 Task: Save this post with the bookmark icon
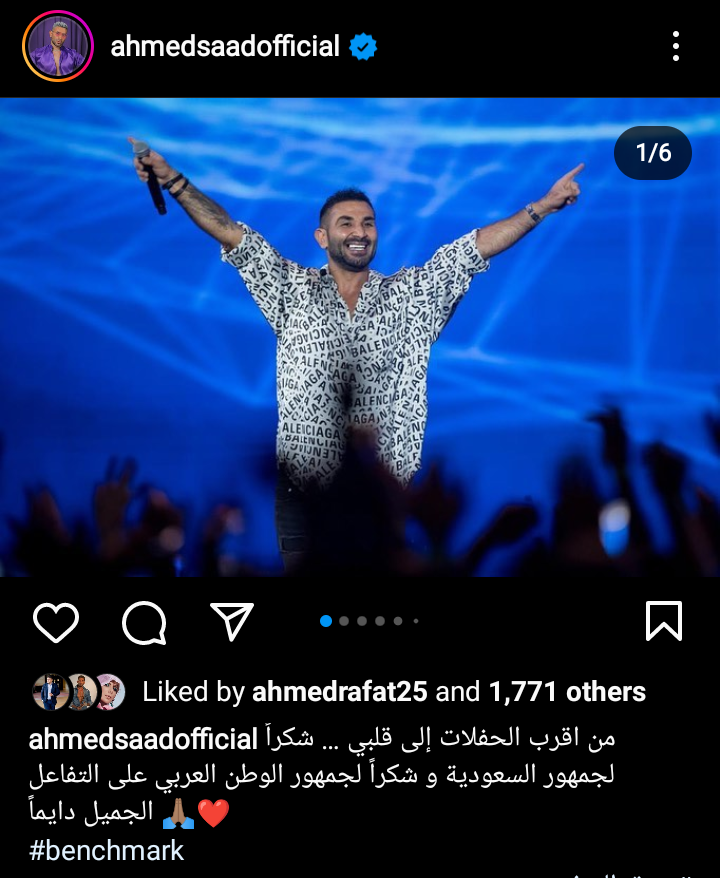pyautogui.click(x=664, y=621)
